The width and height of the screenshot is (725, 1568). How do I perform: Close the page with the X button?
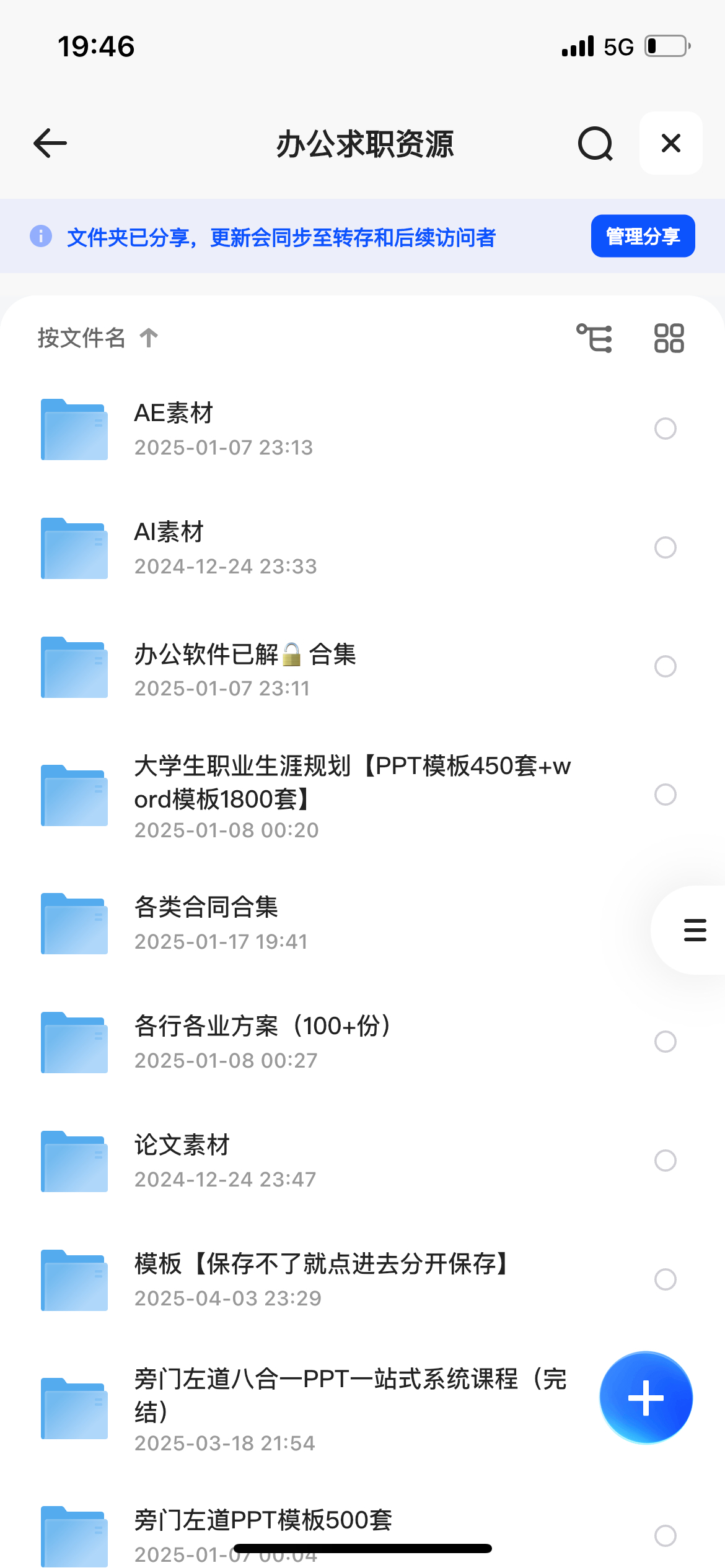pyautogui.click(x=670, y=143)
